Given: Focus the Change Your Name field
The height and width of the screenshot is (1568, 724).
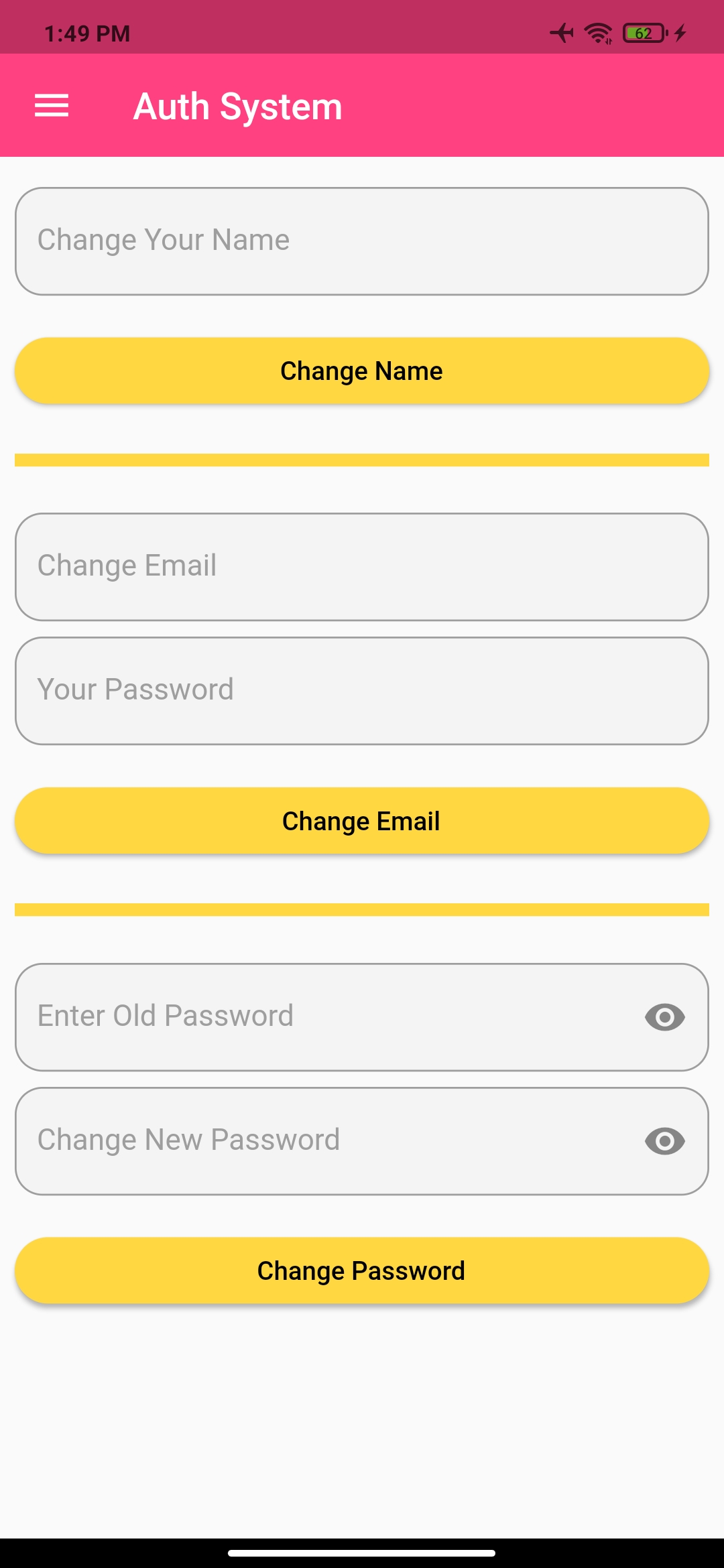Looking at the screenshot, I should pyautogui.click(x=362, y=241).
